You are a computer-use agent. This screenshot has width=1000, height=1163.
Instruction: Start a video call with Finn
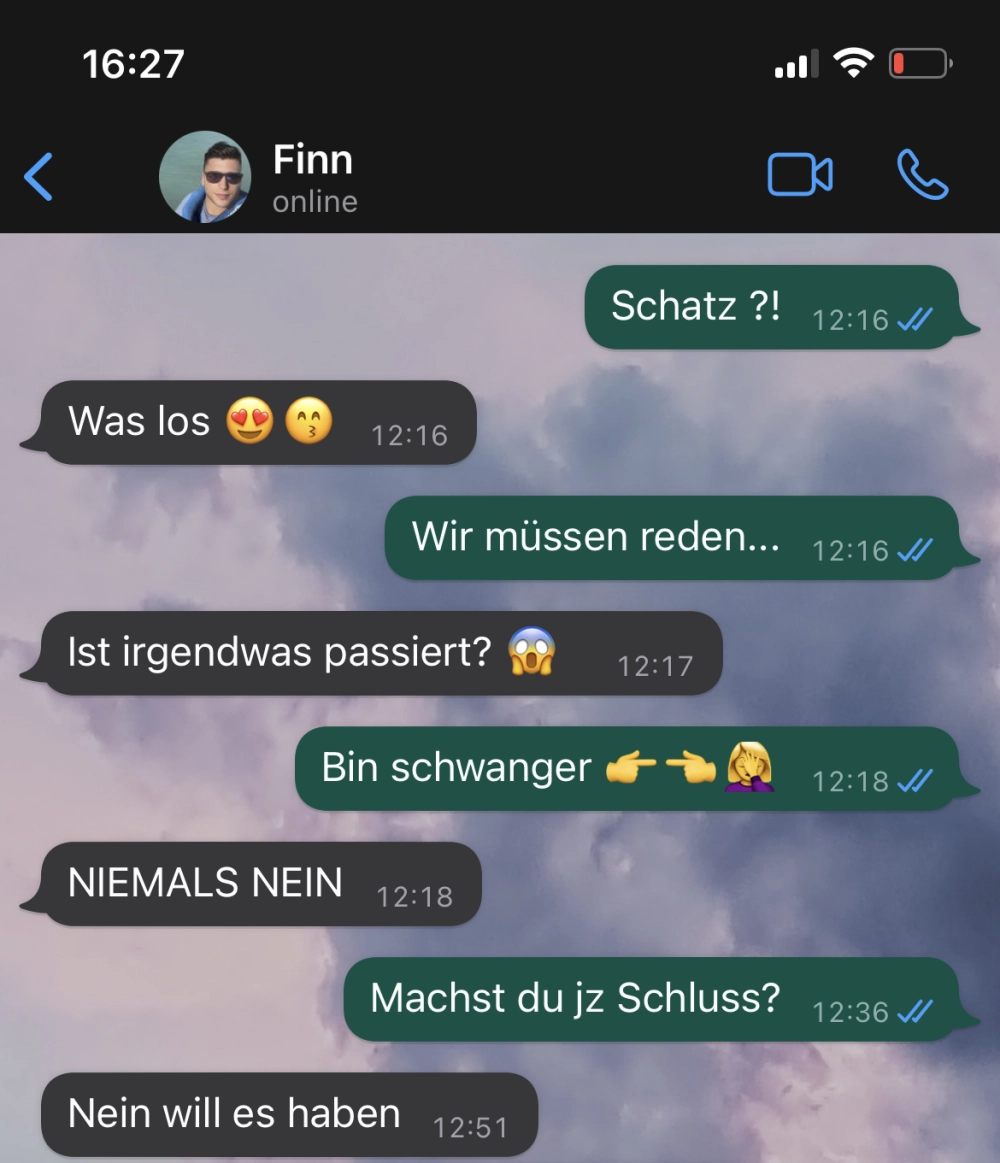[799, 176]
